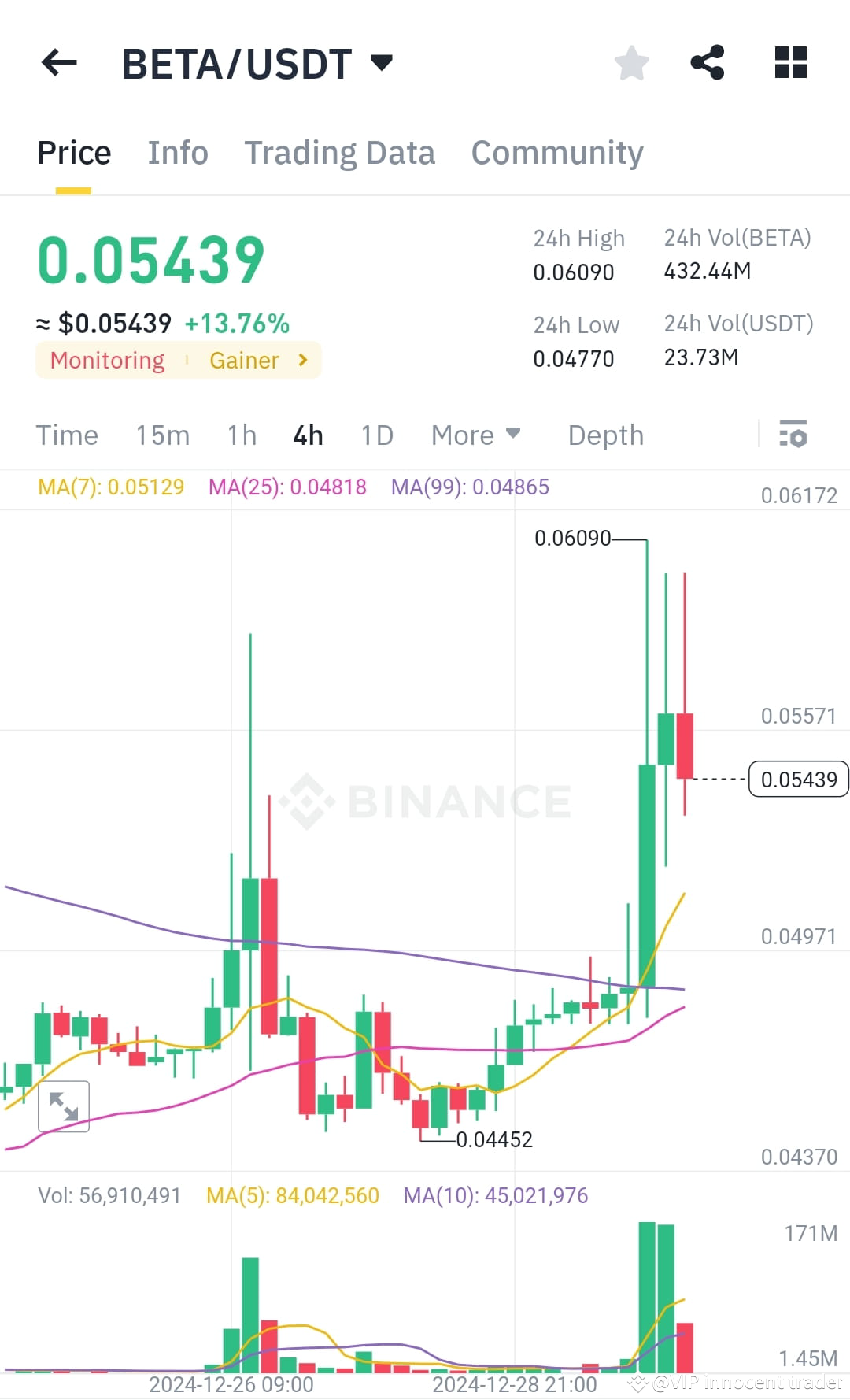View the Info page for BETA

[177, 152]
